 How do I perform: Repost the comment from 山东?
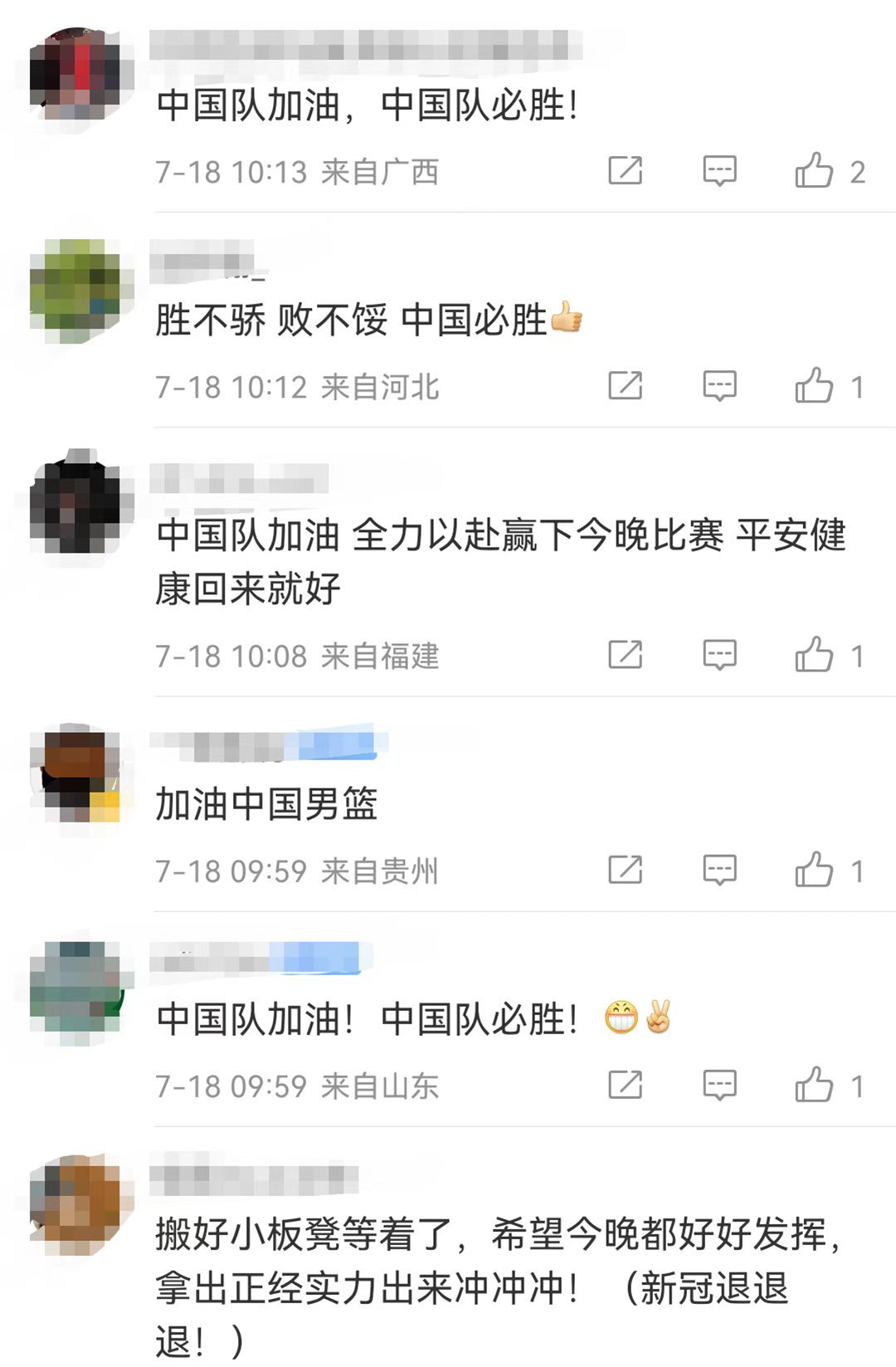(x=625, y=1085)
